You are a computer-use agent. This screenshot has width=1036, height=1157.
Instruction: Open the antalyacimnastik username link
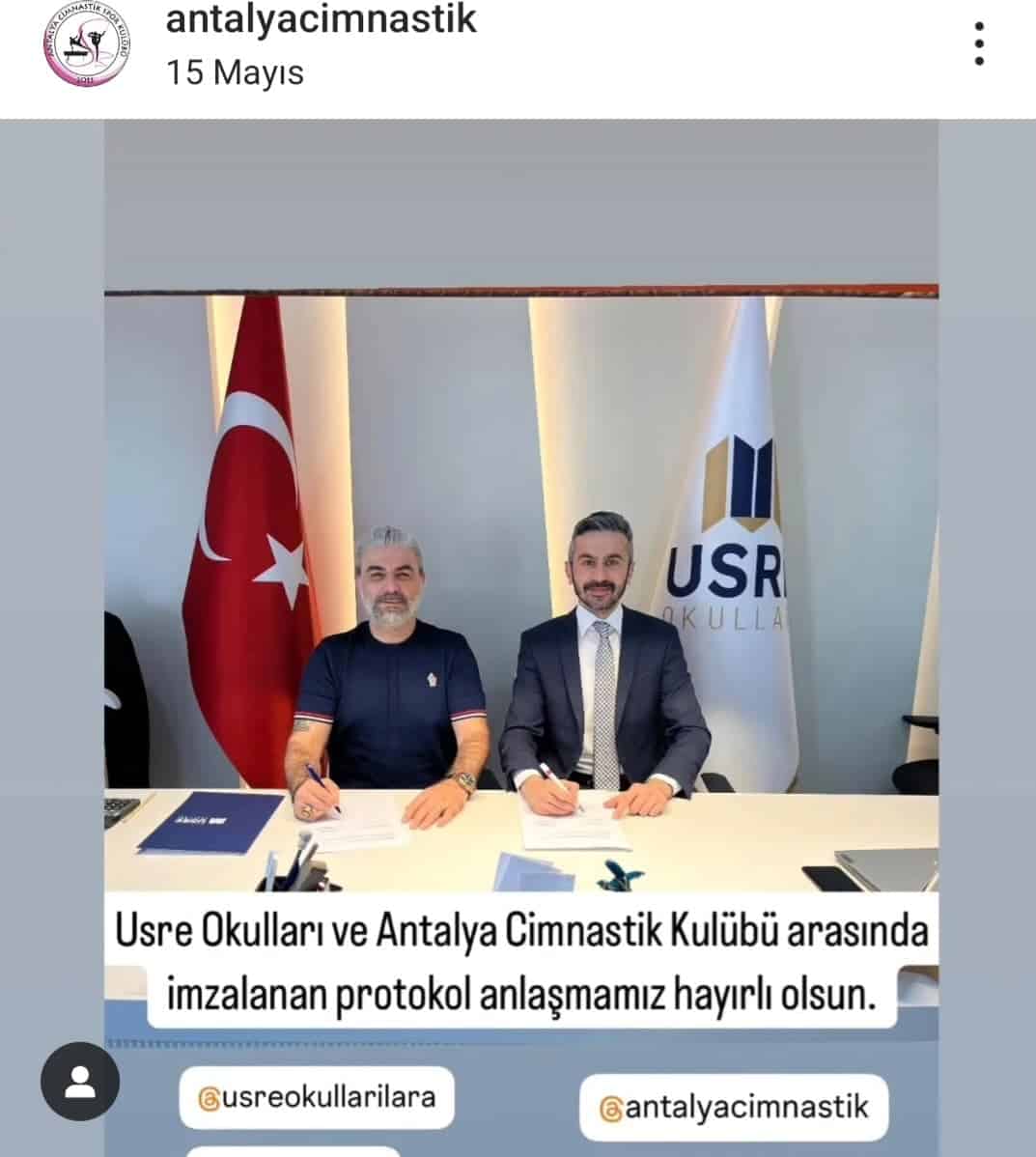tap(321, 20)
